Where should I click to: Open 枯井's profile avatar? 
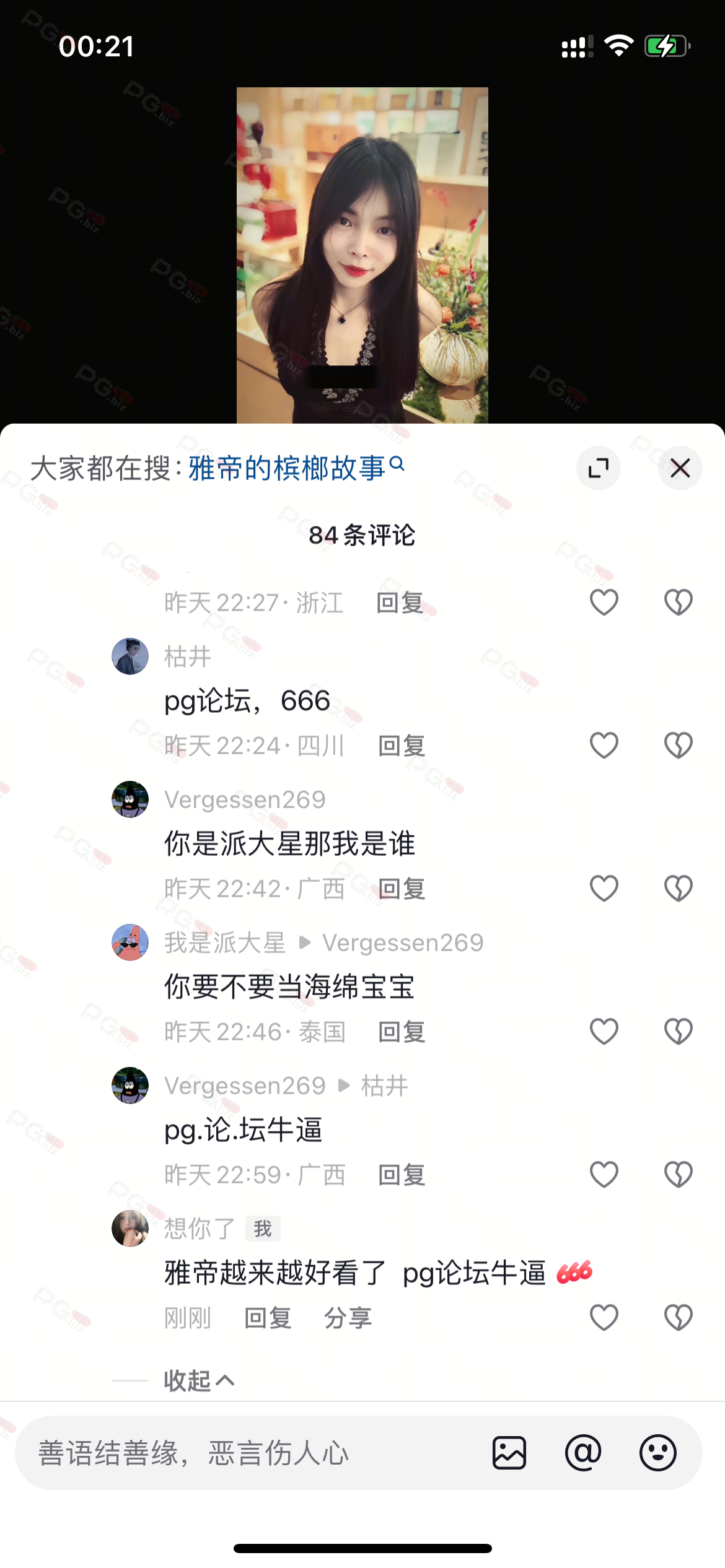click(x=130, y=656)
